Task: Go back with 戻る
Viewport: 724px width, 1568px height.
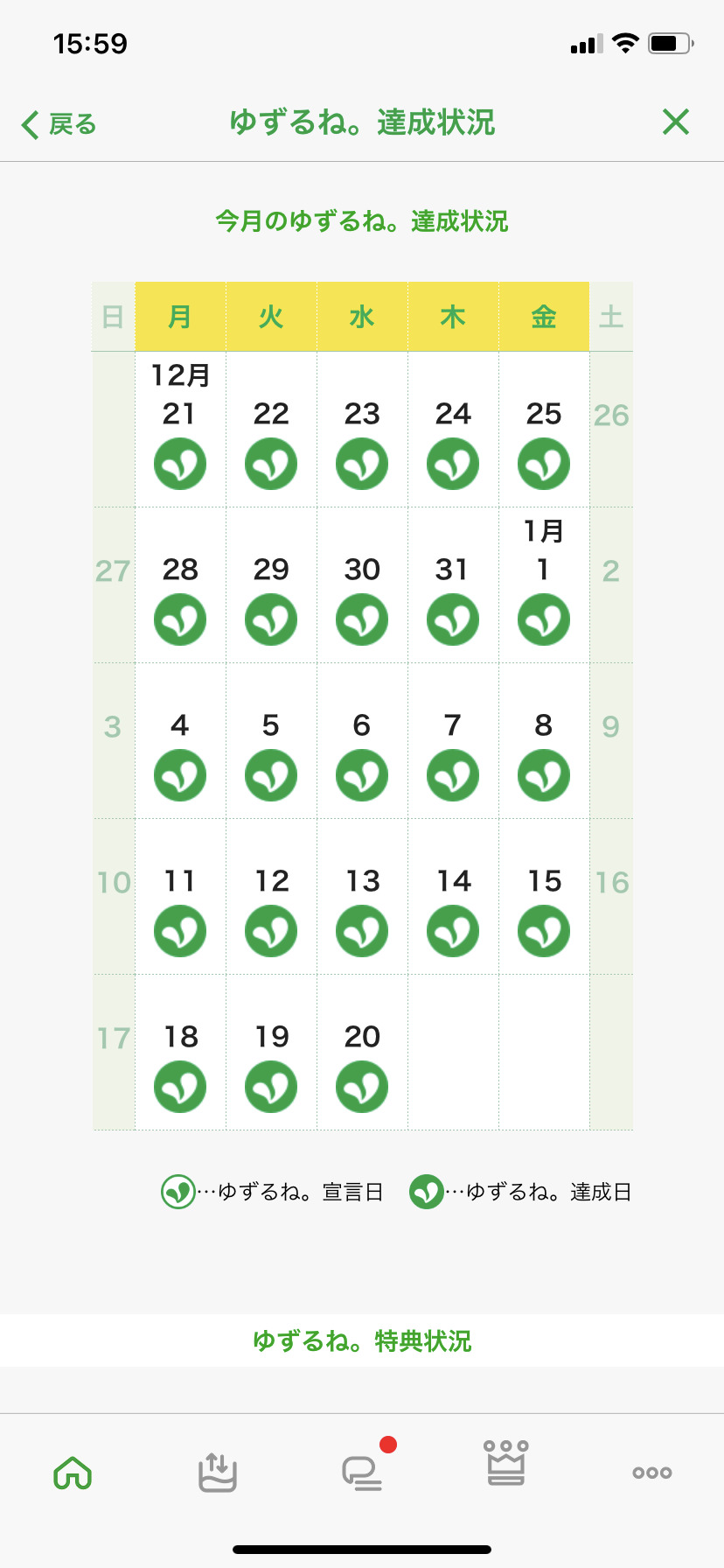Action: pos(59,124)
